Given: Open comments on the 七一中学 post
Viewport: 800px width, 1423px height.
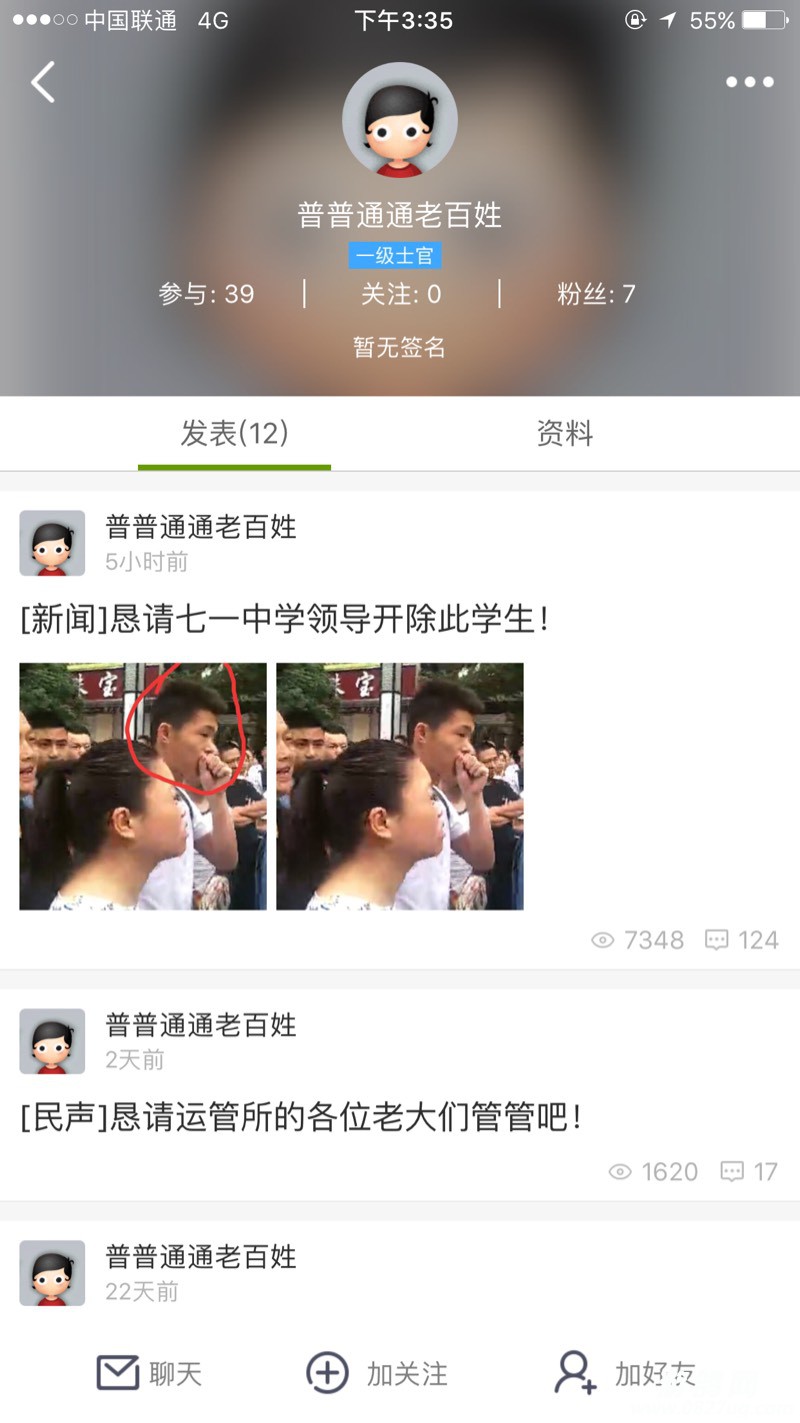Looking at the screenshot, I should [x=741, y=940].
